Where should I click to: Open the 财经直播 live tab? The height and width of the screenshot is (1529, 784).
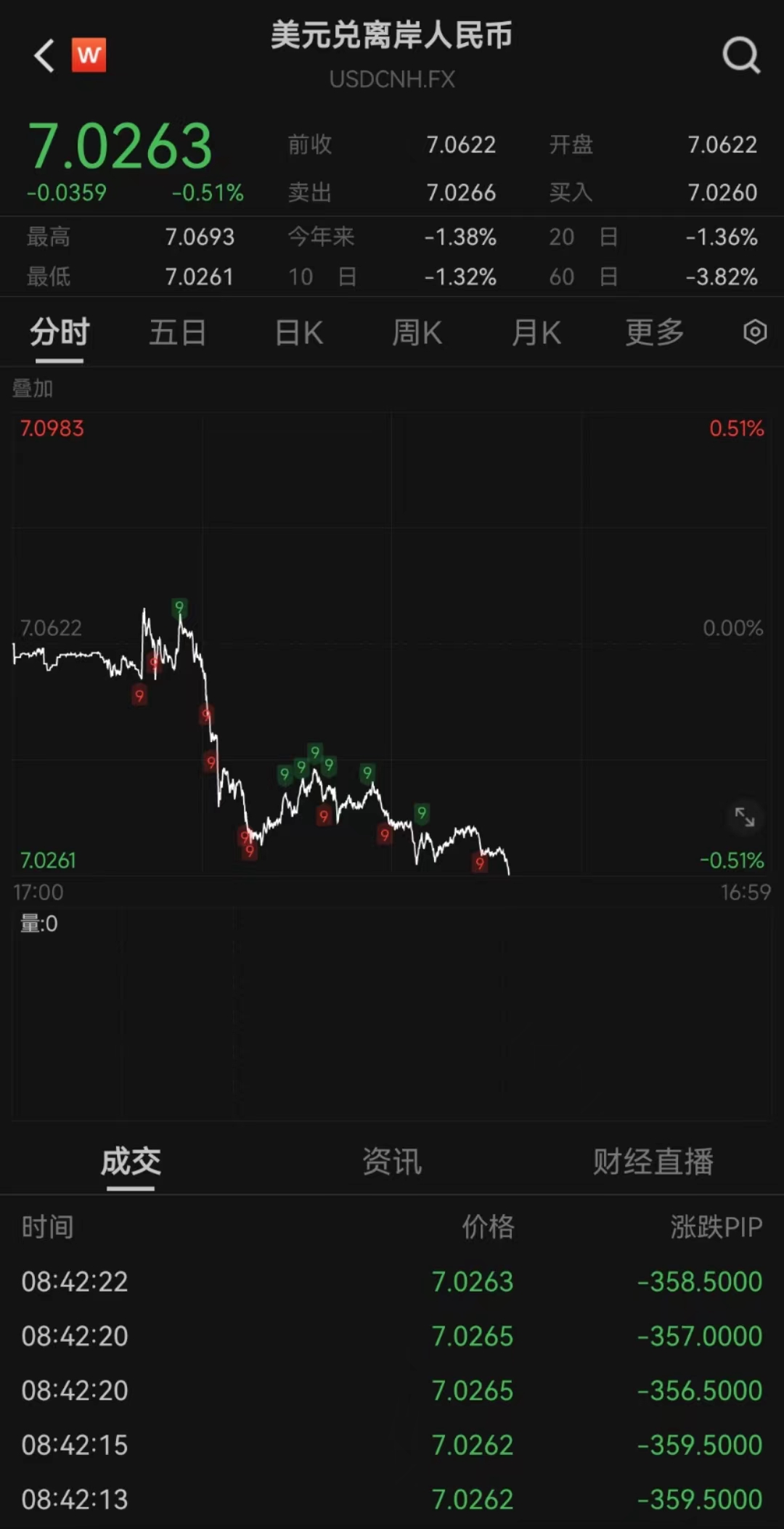[653, 1162]
